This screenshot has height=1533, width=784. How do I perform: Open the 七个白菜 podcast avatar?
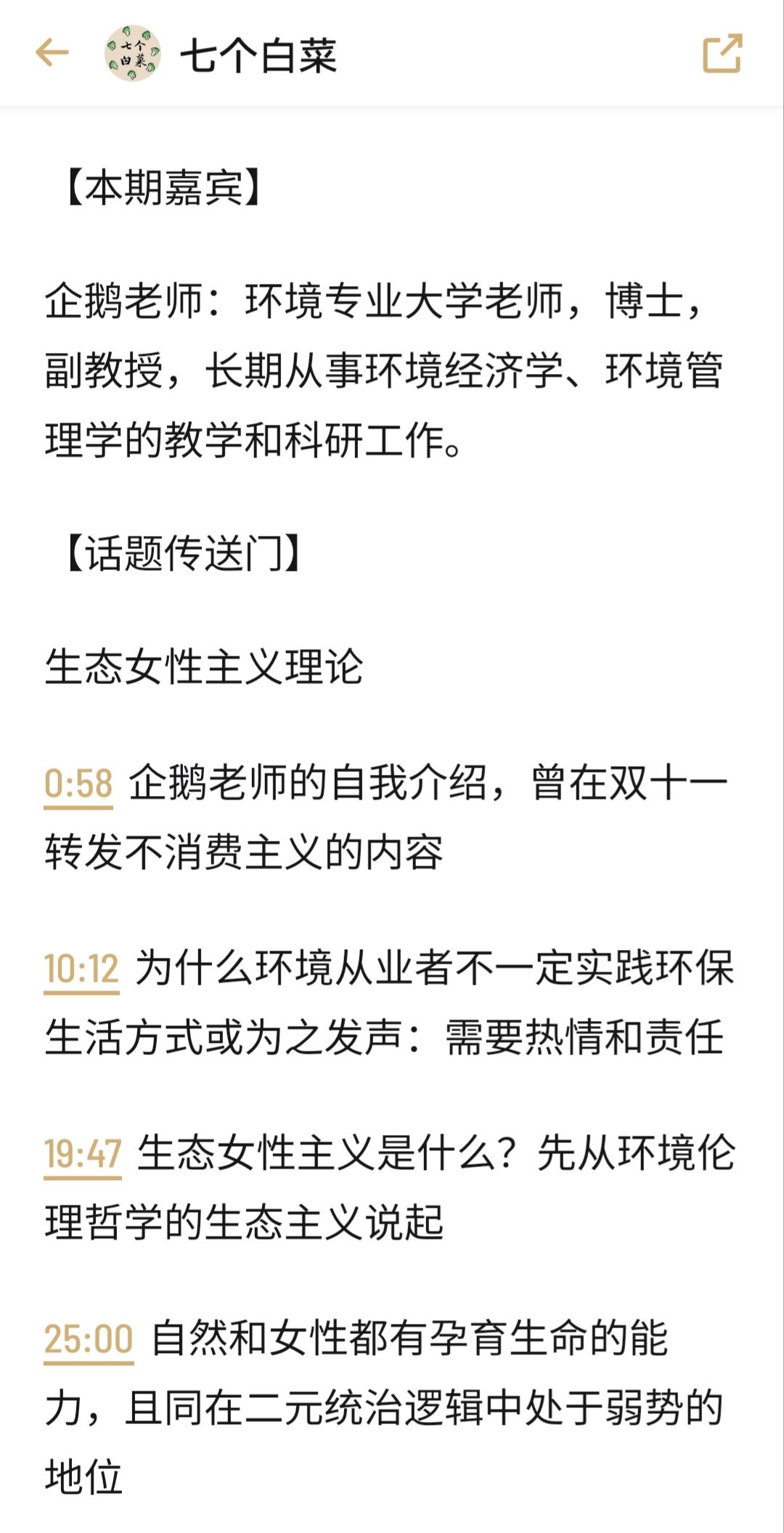coord(132,53)
